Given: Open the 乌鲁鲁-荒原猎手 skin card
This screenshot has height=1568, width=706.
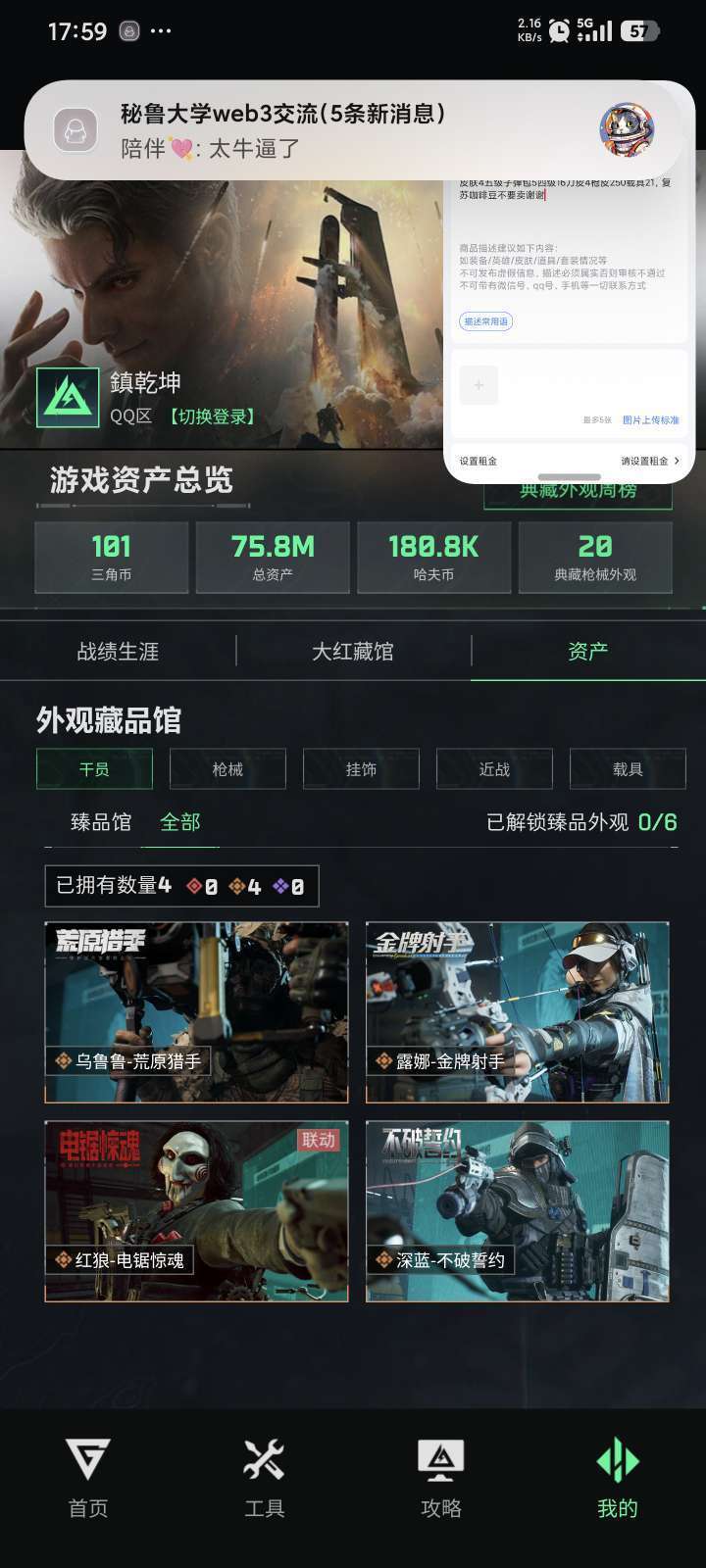Looking at the screenshot, I should tap(196, 1012).
